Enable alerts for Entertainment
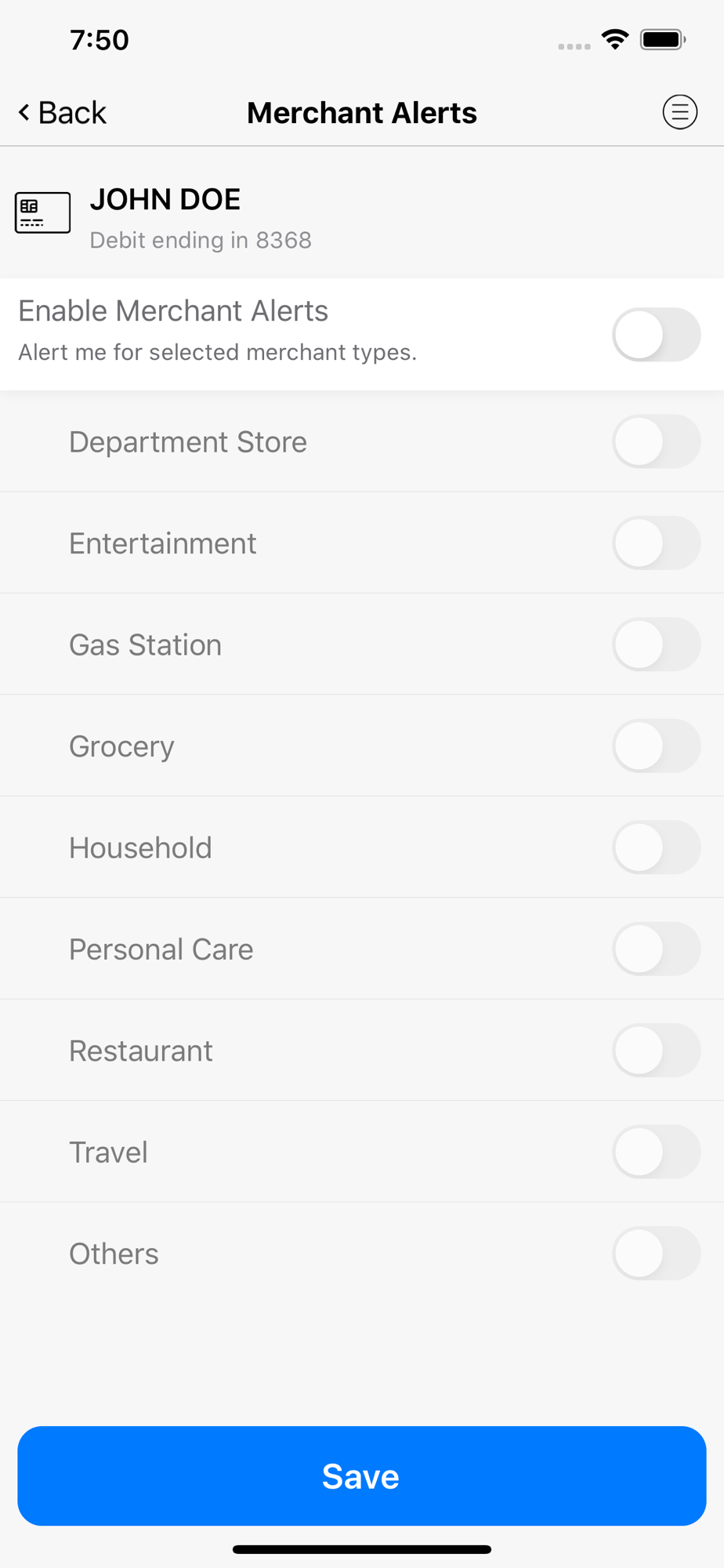This screenshot has height=1568, width=724. (656, 543)
